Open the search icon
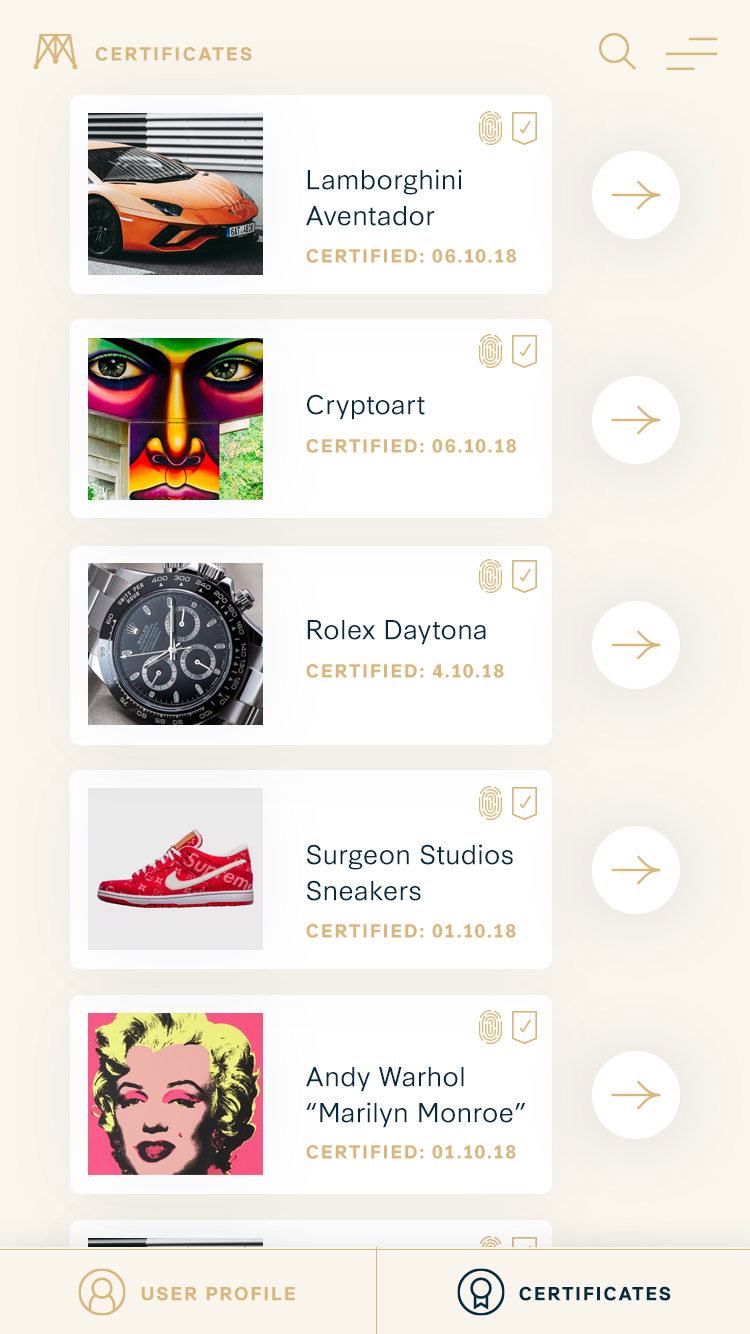Screen dimensions: 750x1334 coord(617,52)
